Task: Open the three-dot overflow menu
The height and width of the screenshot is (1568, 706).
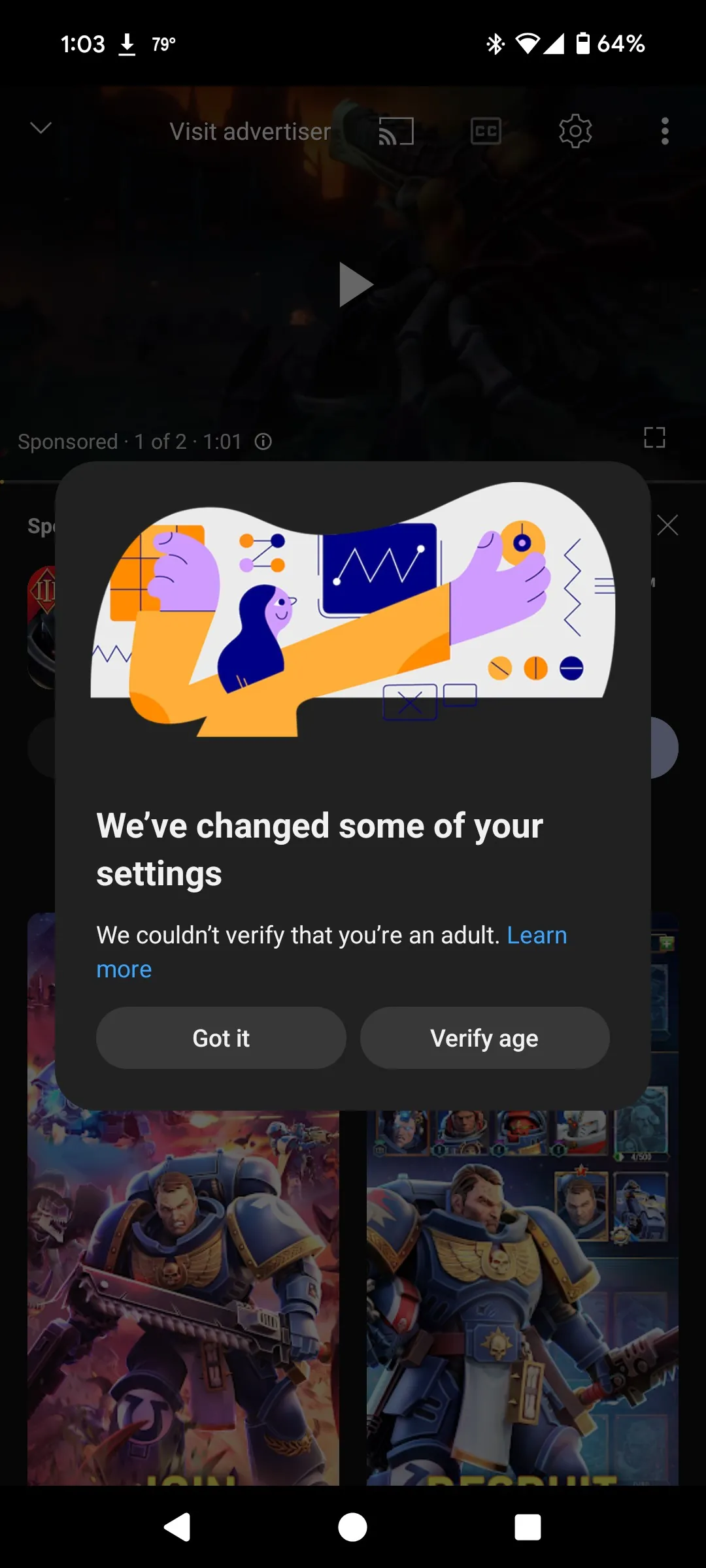Action: click(664, 130)
